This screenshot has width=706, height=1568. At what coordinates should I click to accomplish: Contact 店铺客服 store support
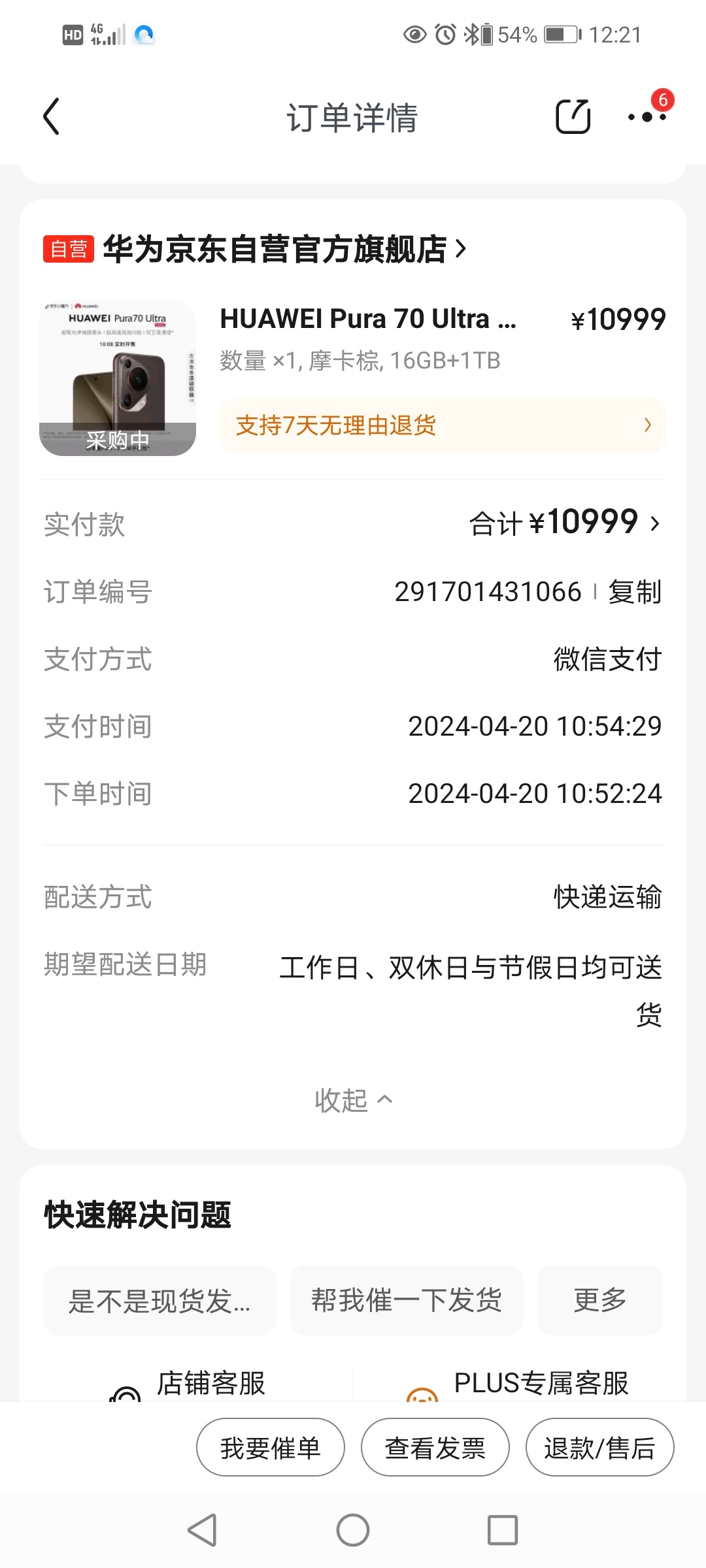point(210,1384)
